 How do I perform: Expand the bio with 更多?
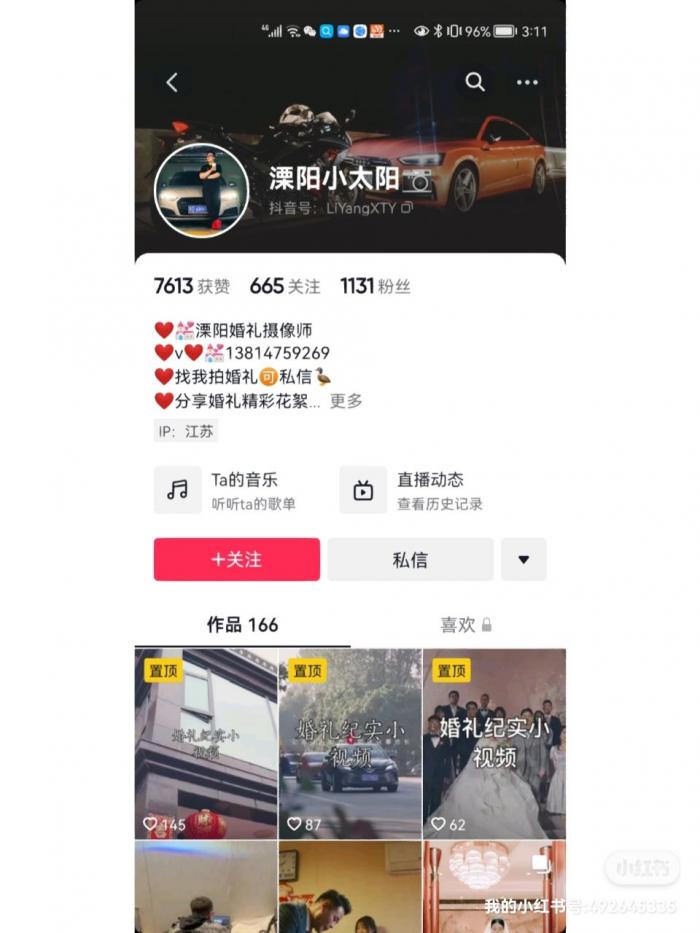click(x=346, y=401)
